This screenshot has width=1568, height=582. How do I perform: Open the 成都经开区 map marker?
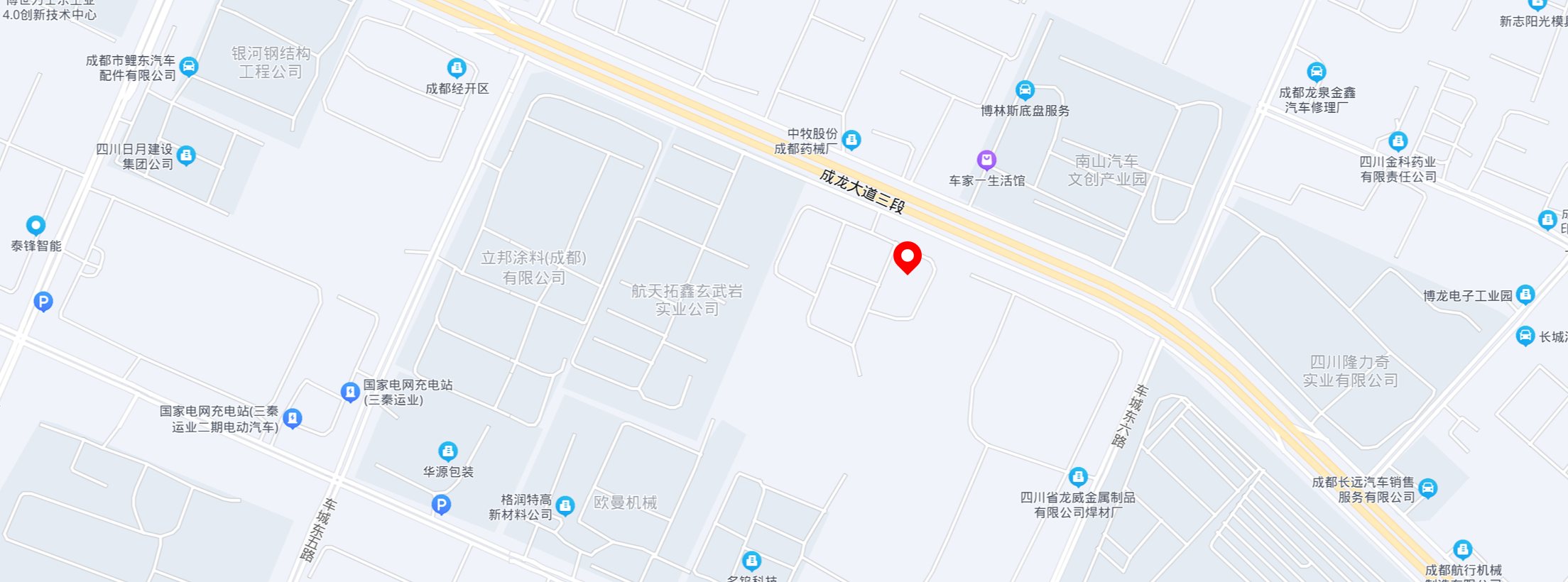457,68
